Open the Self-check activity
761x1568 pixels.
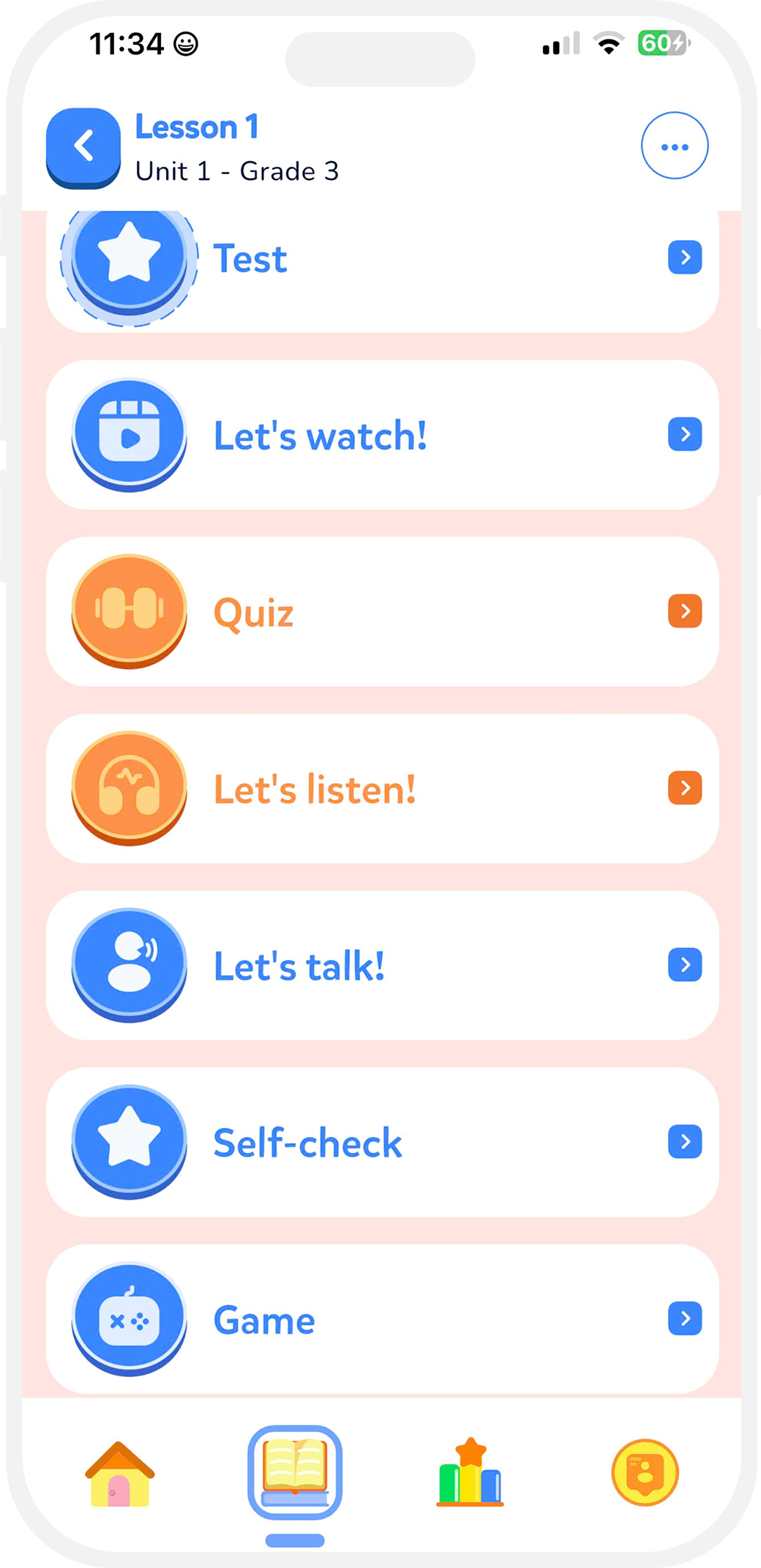[x=382, y=1143]
